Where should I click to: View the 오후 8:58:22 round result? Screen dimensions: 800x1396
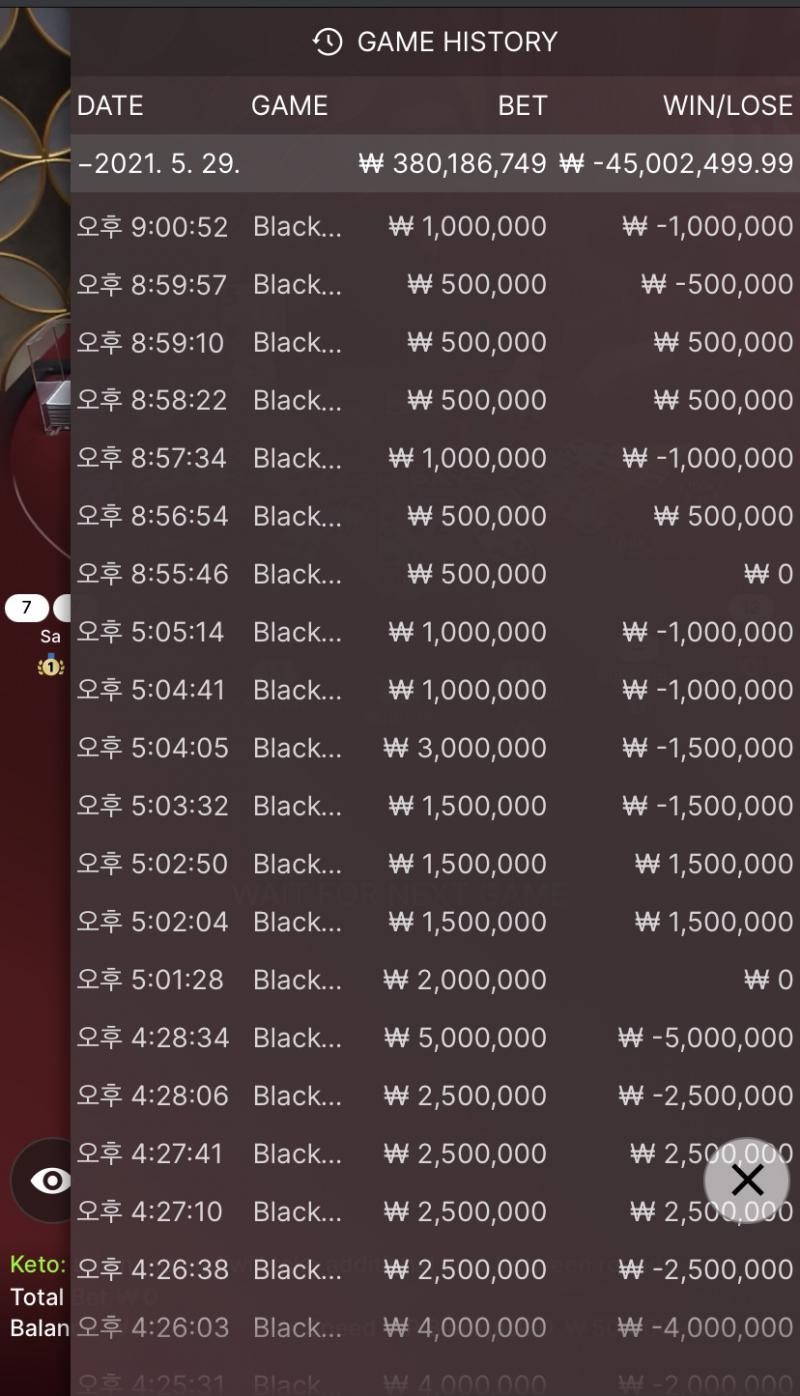click(435, 401)
